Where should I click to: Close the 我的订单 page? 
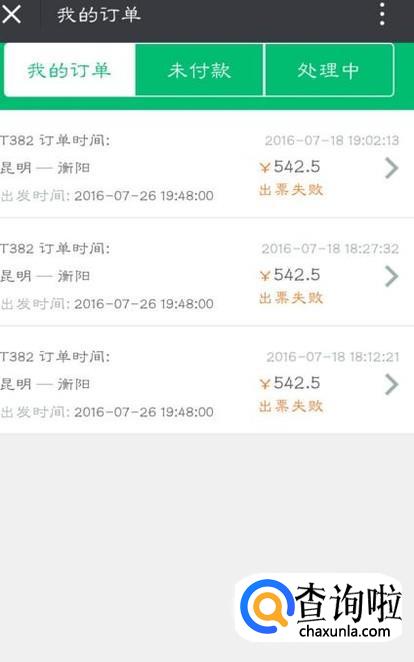tap(12, 14)
